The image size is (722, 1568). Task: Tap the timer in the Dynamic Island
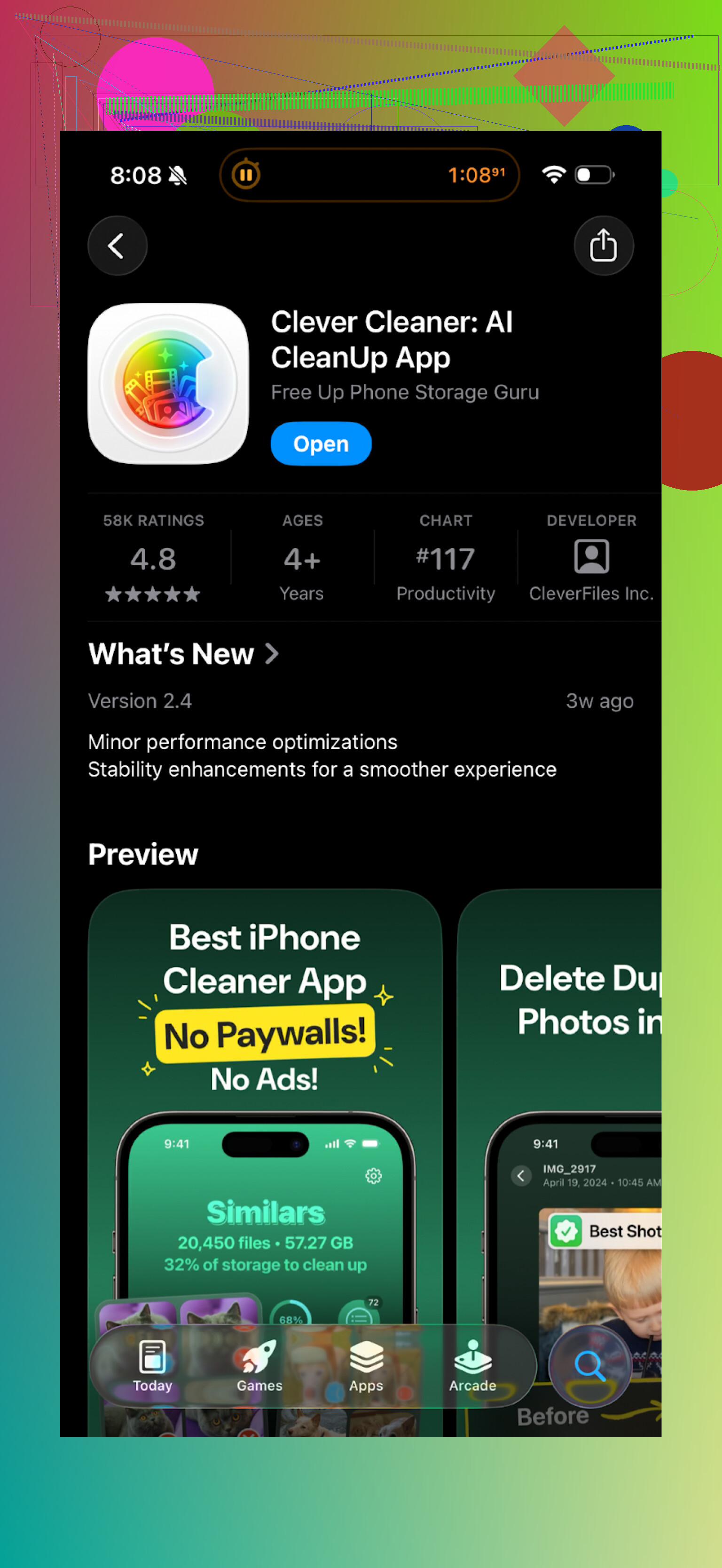pyautogui.click(x=369, y=175)
